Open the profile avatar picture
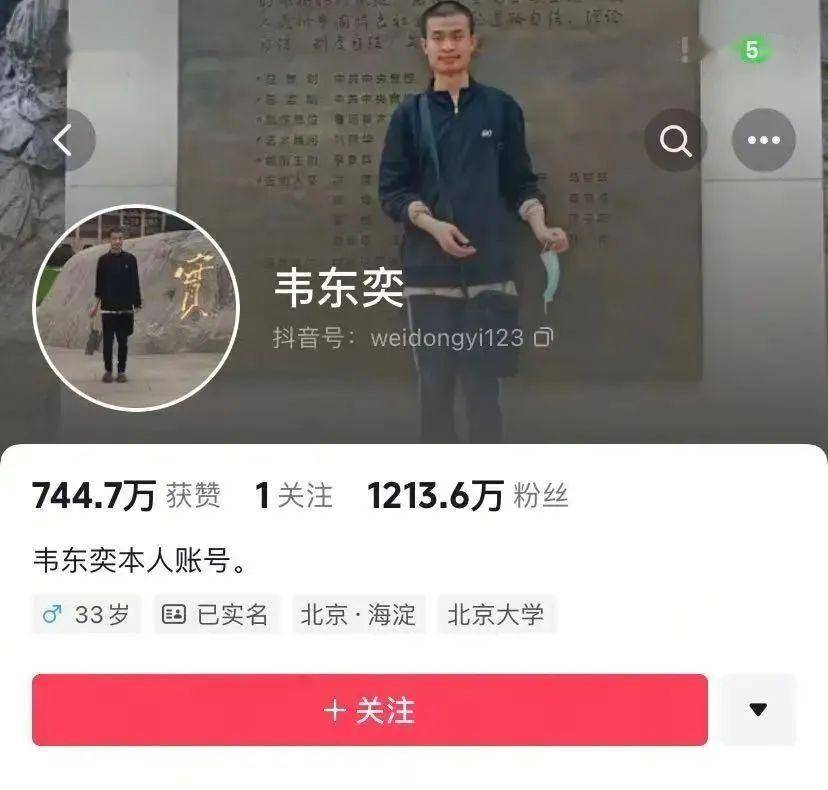The height and width of the screenshot is (790, 828). pos(136,308)
